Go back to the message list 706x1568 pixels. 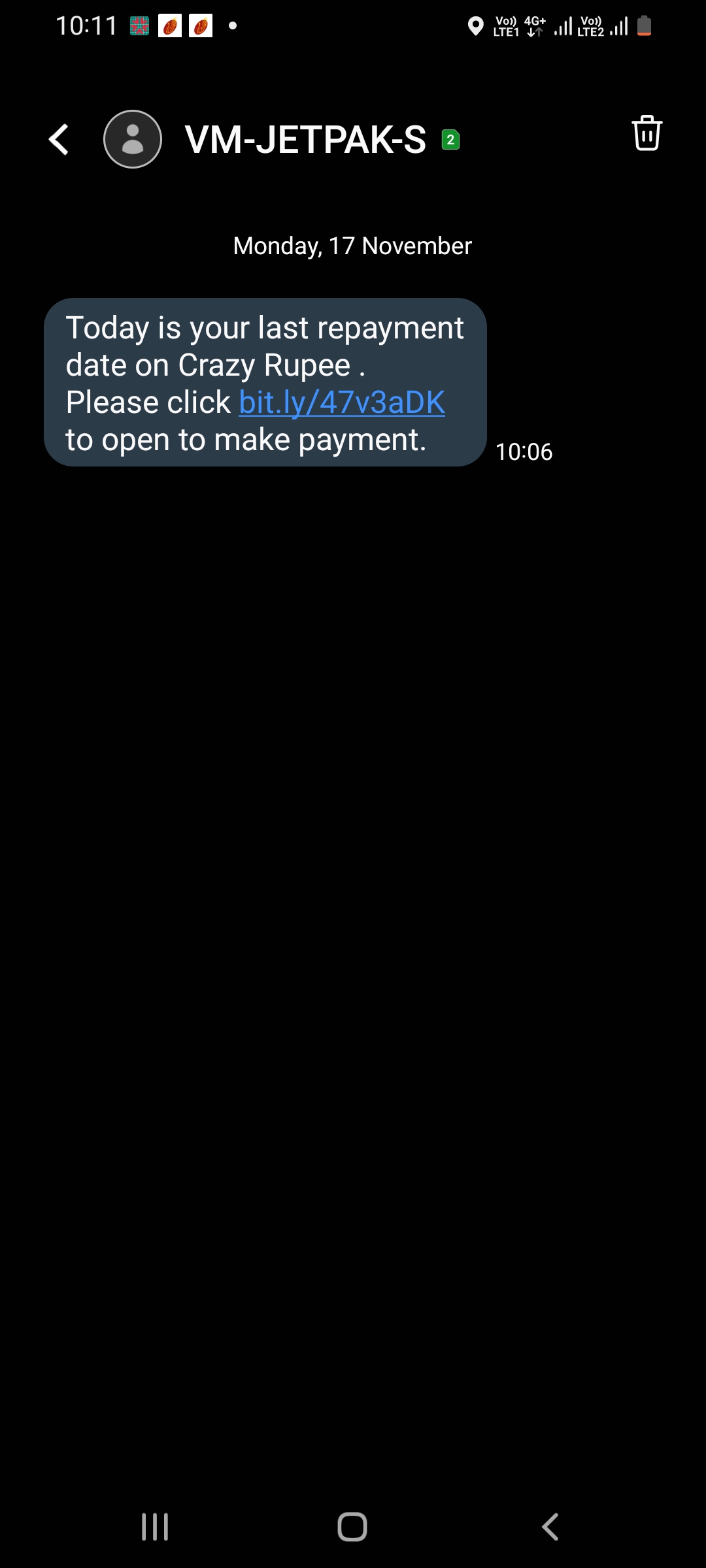tap(59, 139)
